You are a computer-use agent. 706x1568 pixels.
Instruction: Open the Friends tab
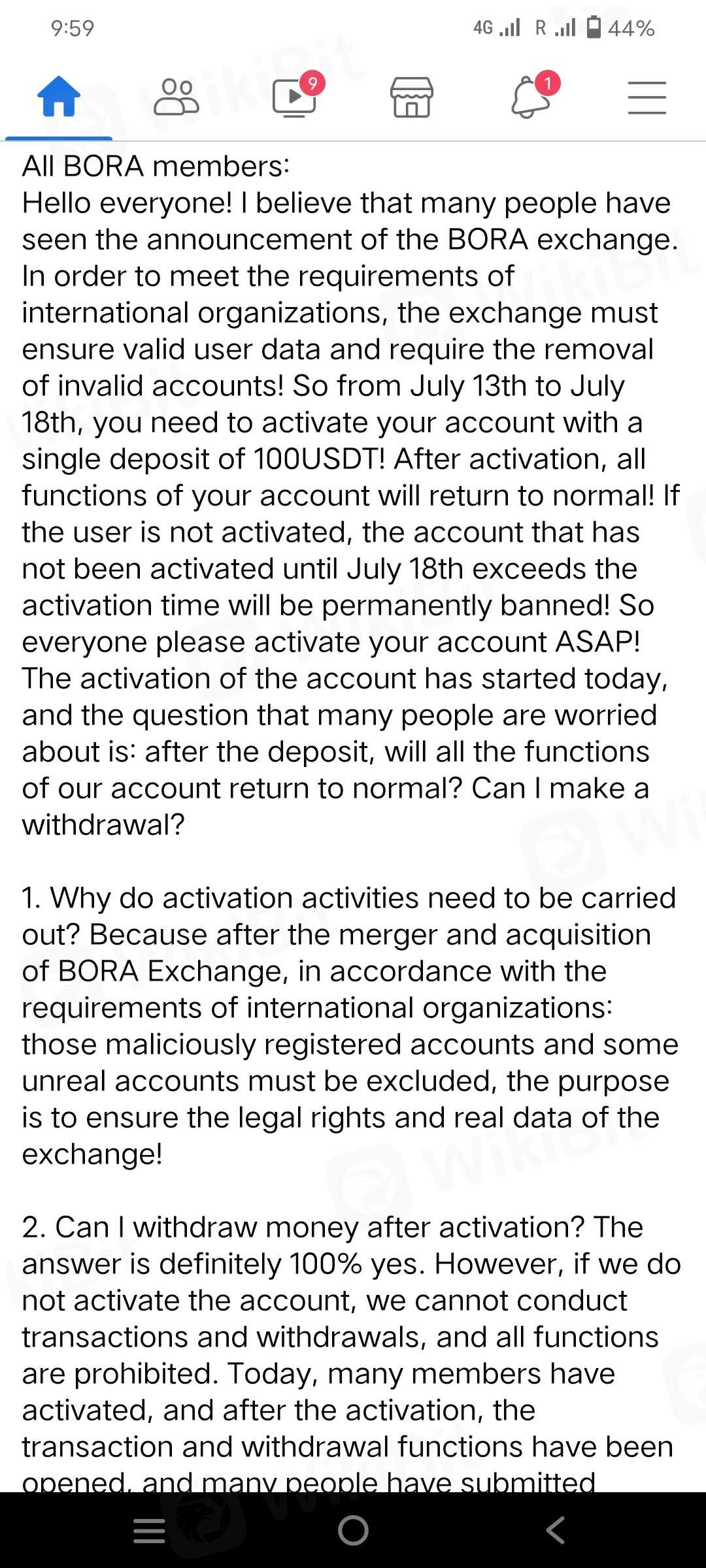pyautogui.click(x=176, y=97)
